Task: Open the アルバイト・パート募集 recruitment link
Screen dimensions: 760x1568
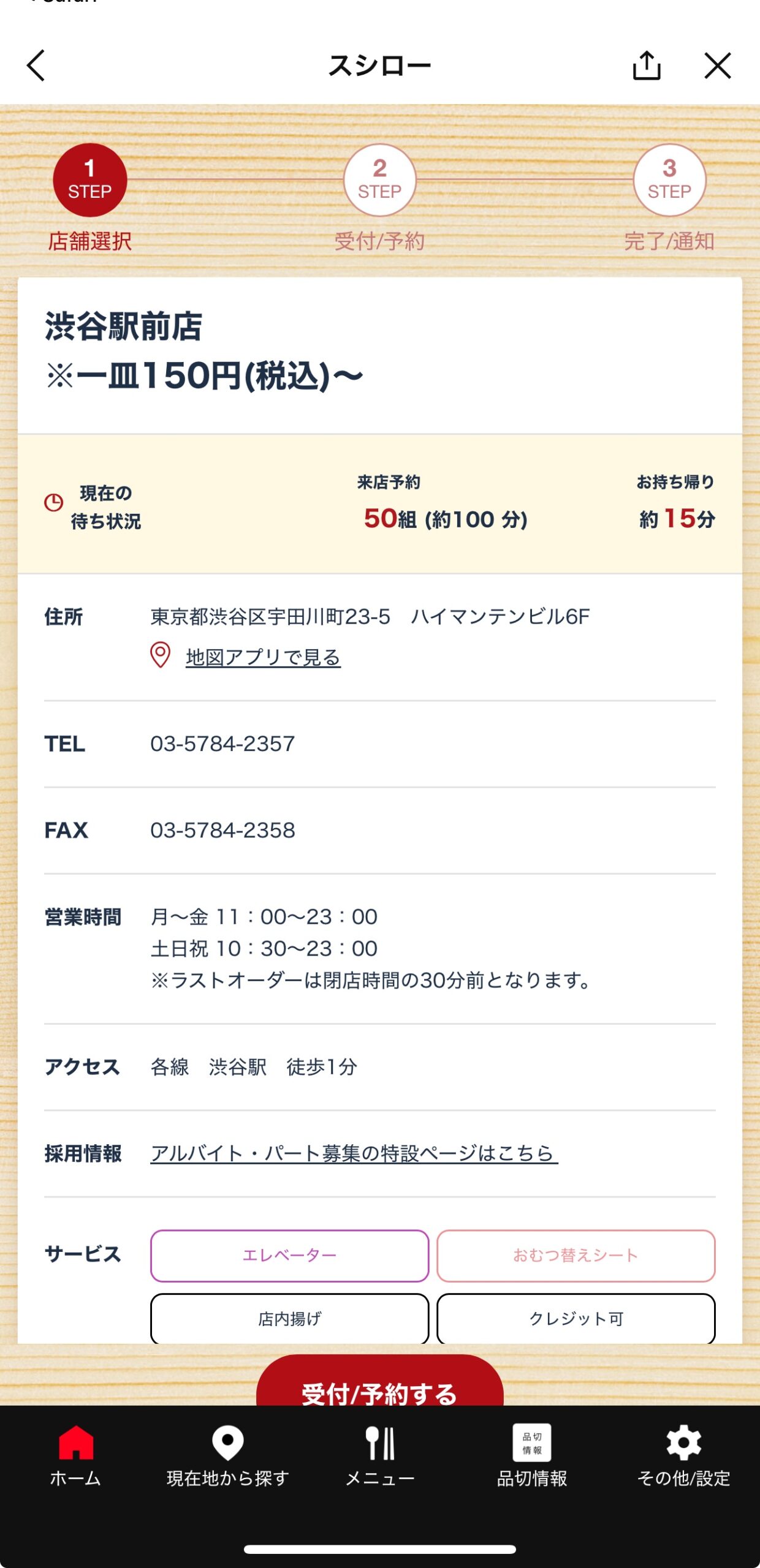Action: pyautogui.click(x=354, y=1153)
